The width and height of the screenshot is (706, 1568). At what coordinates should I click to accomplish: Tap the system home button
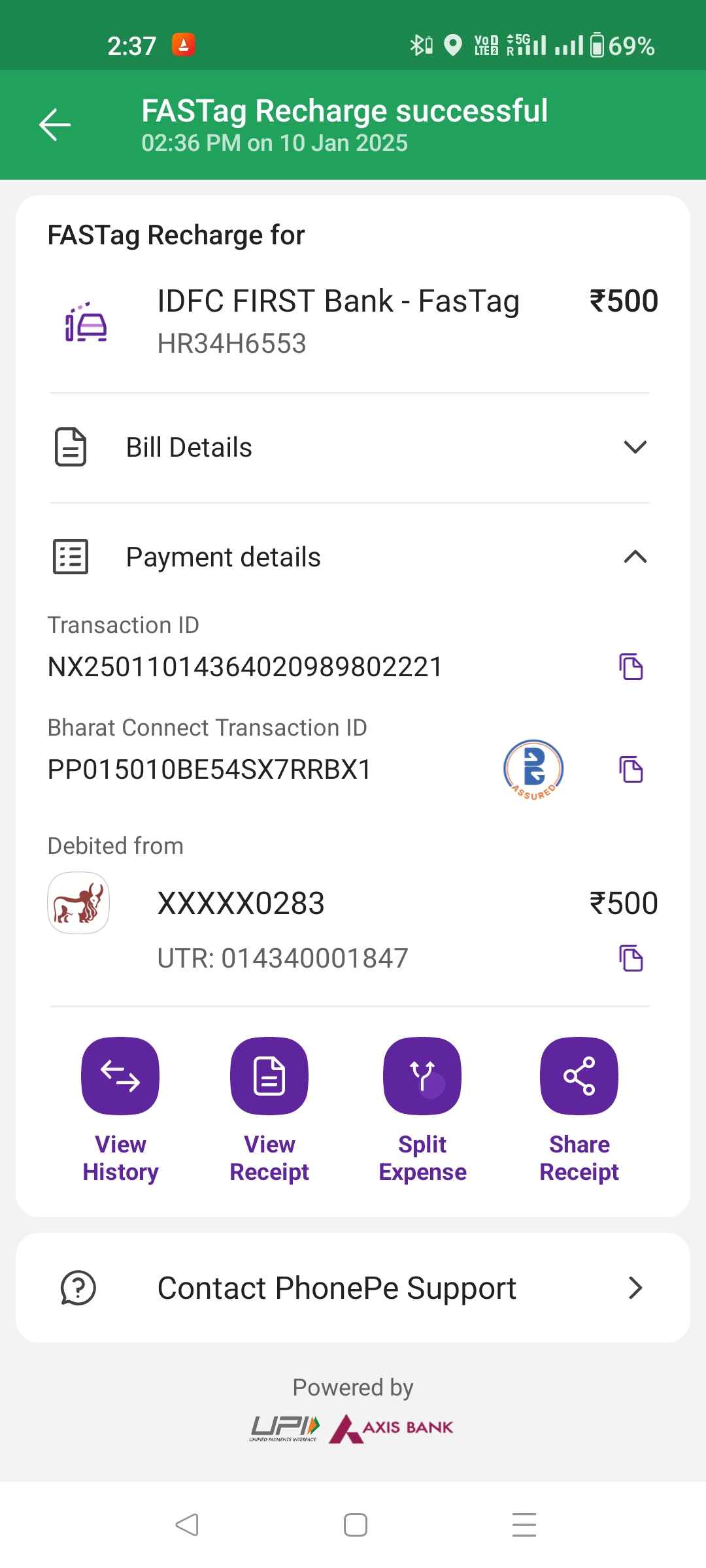pyautogui.click(x=355, y=1525)
